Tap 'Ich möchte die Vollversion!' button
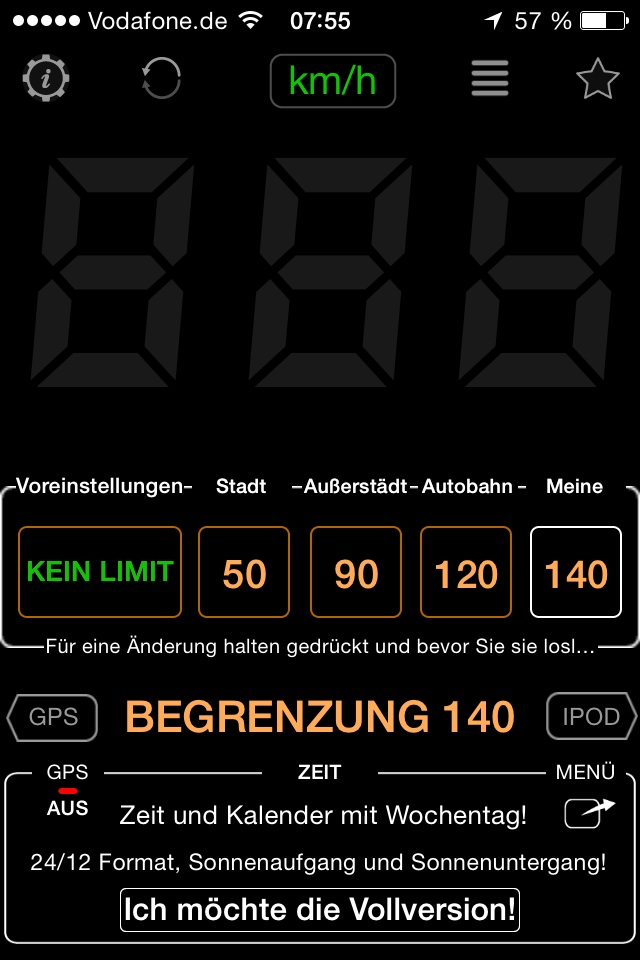 coord(320,910)
